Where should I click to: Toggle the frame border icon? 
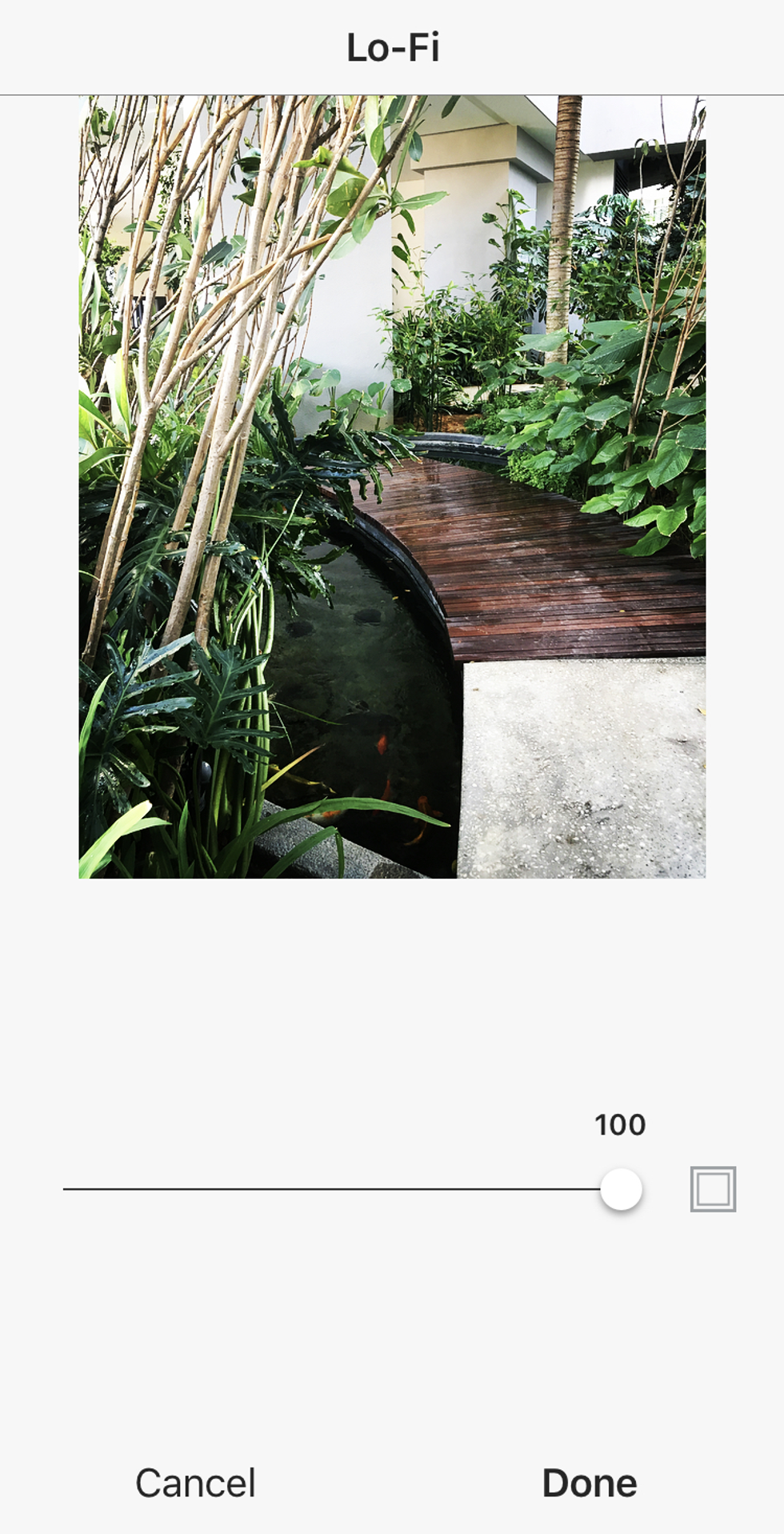coord(713,1189)
